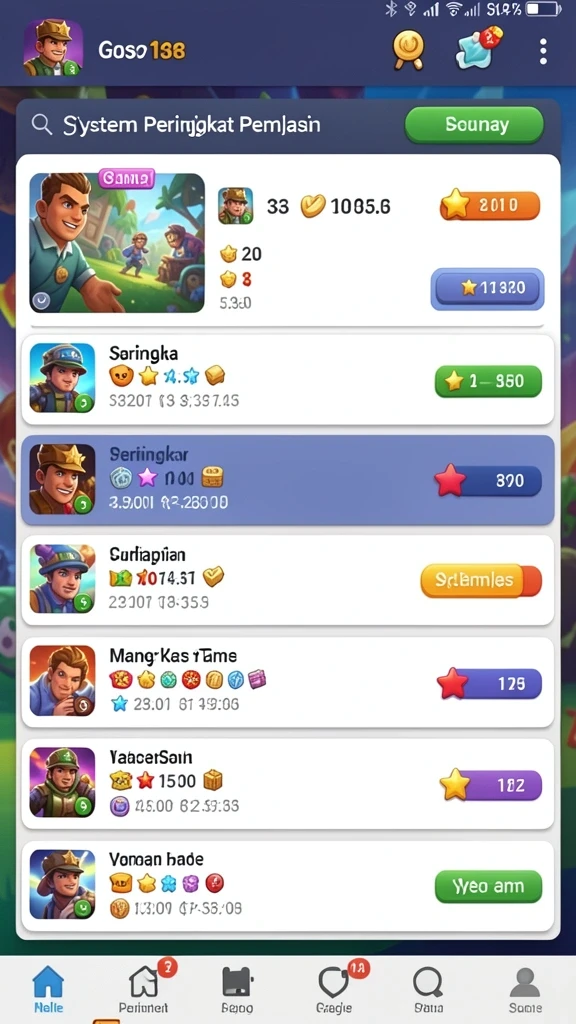Open the Seringka player row
Screen dimensions: 576x1024
(x=288, y=379)
